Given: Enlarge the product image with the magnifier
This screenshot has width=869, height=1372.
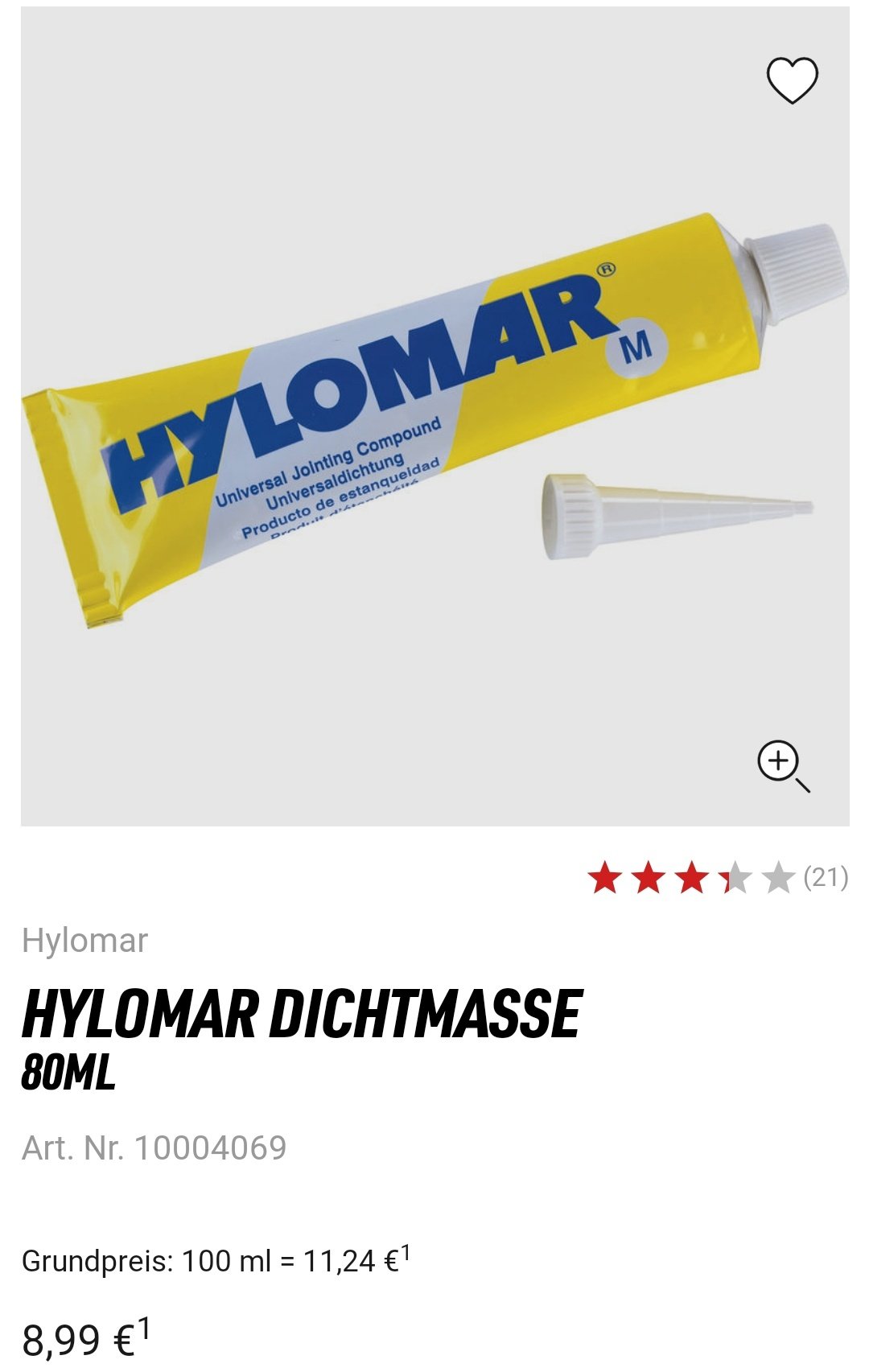Looking at the screenshot, I should coord(782,765).
